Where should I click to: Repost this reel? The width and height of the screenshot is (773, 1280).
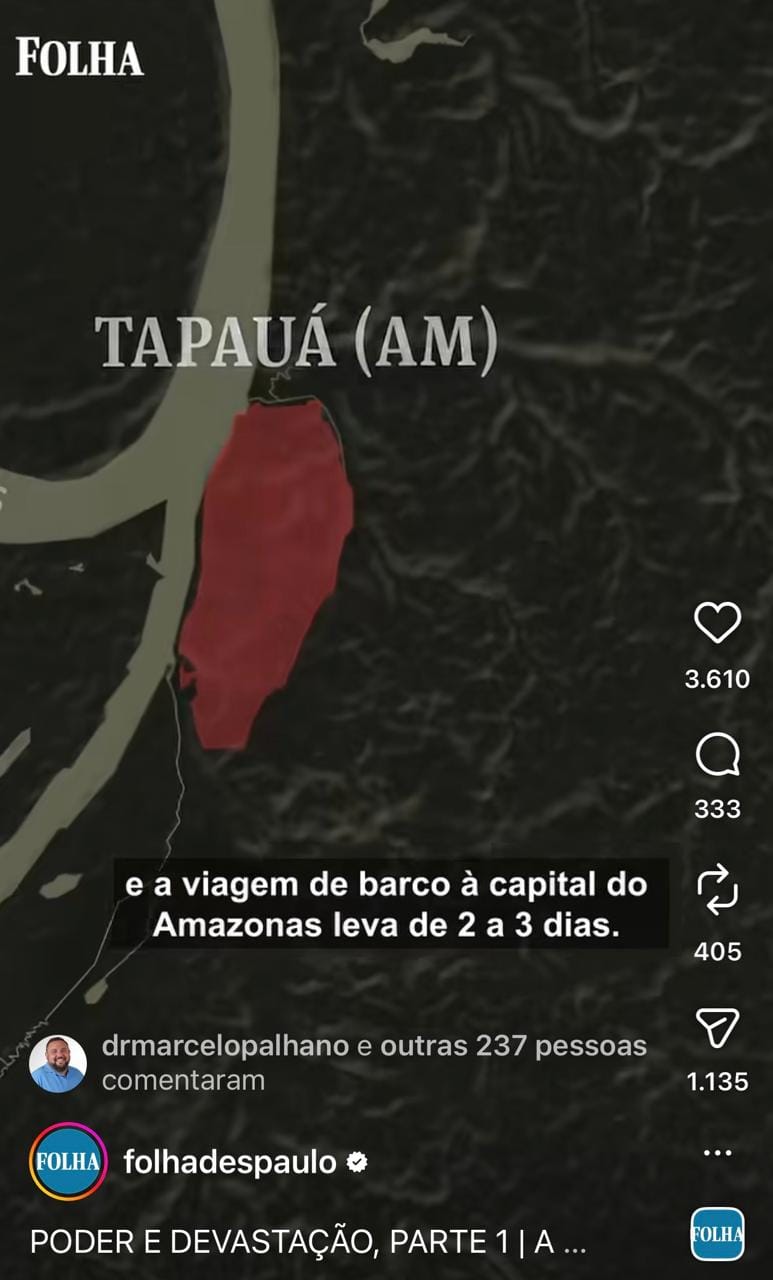(717, 889)
